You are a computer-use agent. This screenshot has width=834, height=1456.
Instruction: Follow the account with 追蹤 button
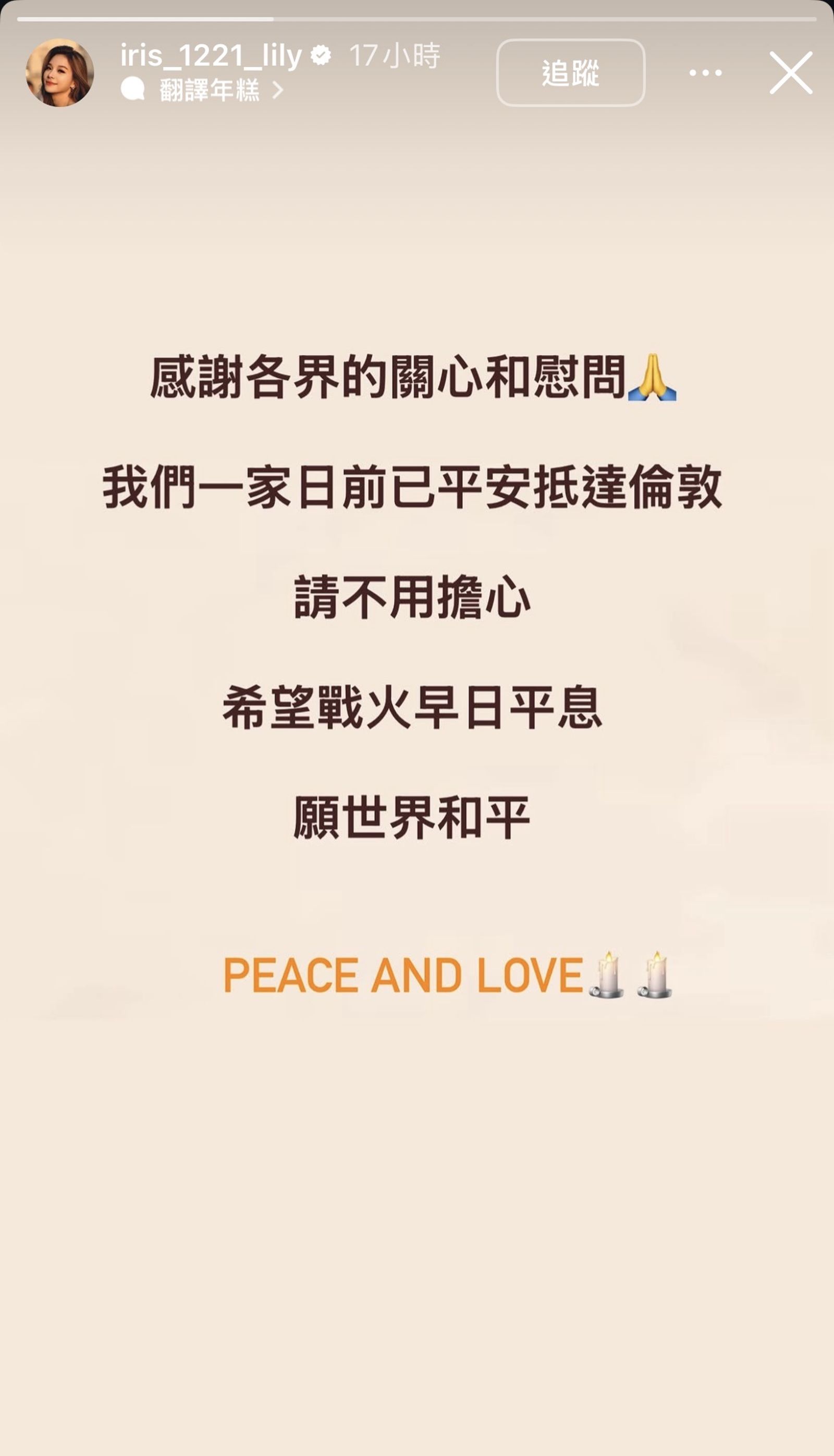pos(571,73)
